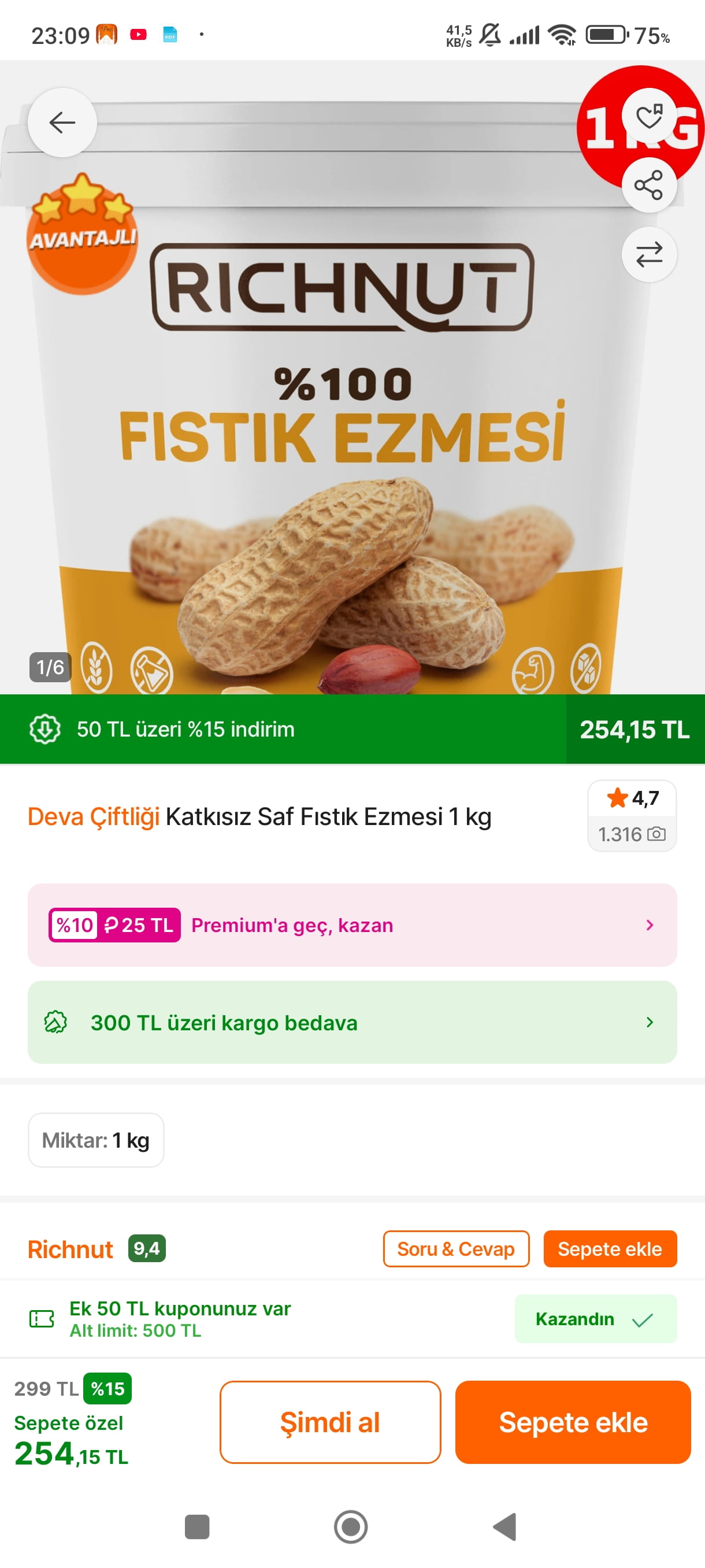Open 300 TL üzeri kargo bedava details
The height and width of the screenshot is (1568, 705).
[x=352, y=1022]
